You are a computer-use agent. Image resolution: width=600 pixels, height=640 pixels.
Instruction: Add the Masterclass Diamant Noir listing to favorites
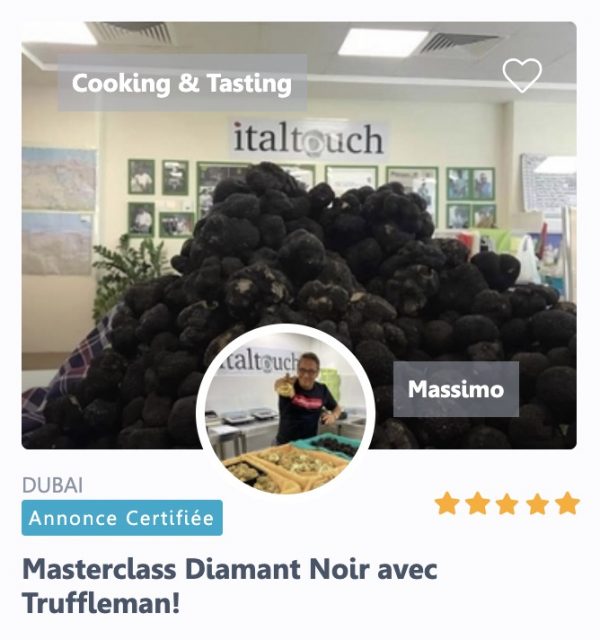click(521, 75)
